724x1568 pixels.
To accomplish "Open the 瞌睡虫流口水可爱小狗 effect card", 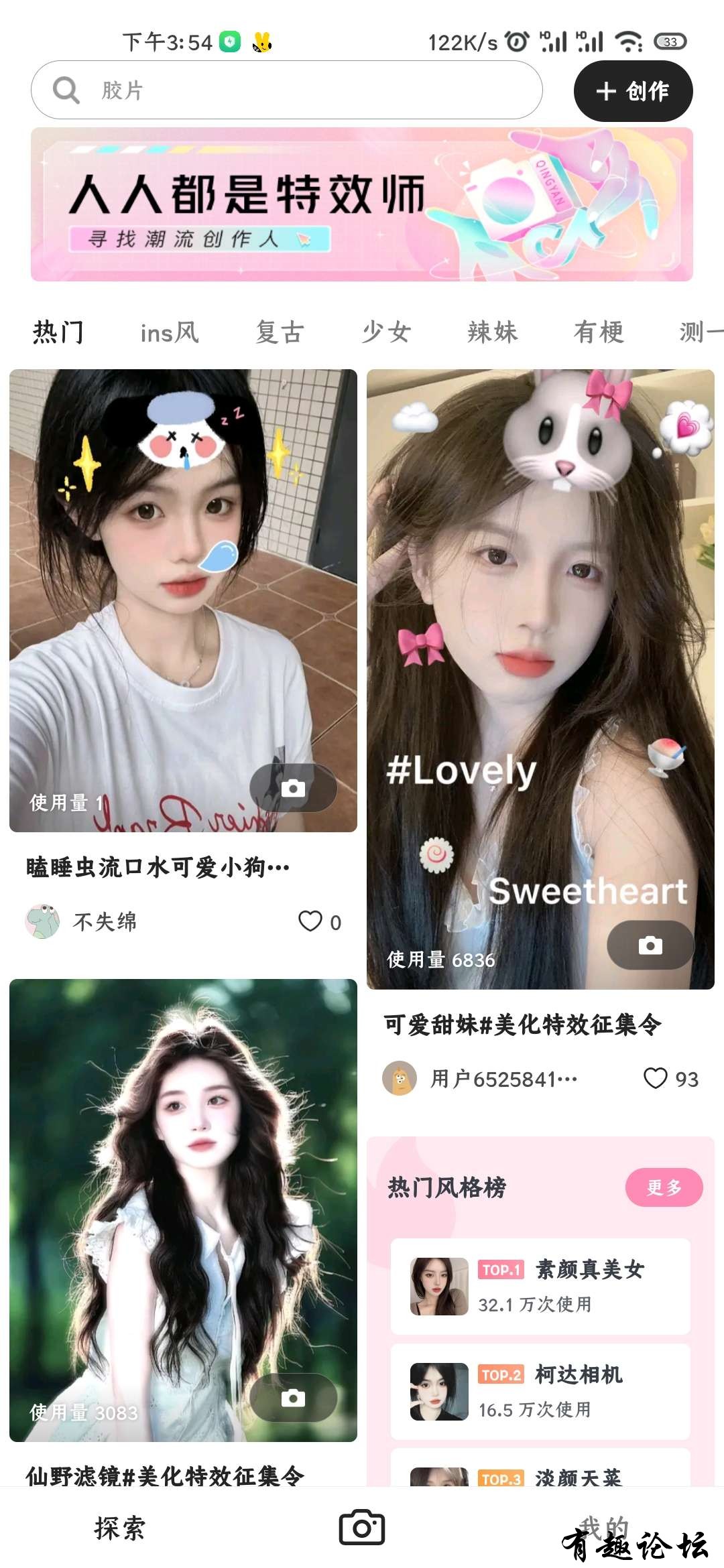I will (183, 600).
